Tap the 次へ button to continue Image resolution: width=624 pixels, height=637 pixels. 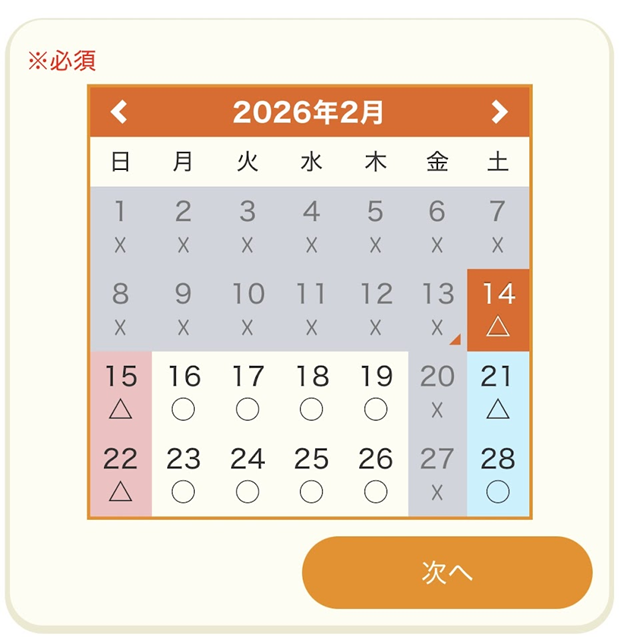click(x=447, y=572)
